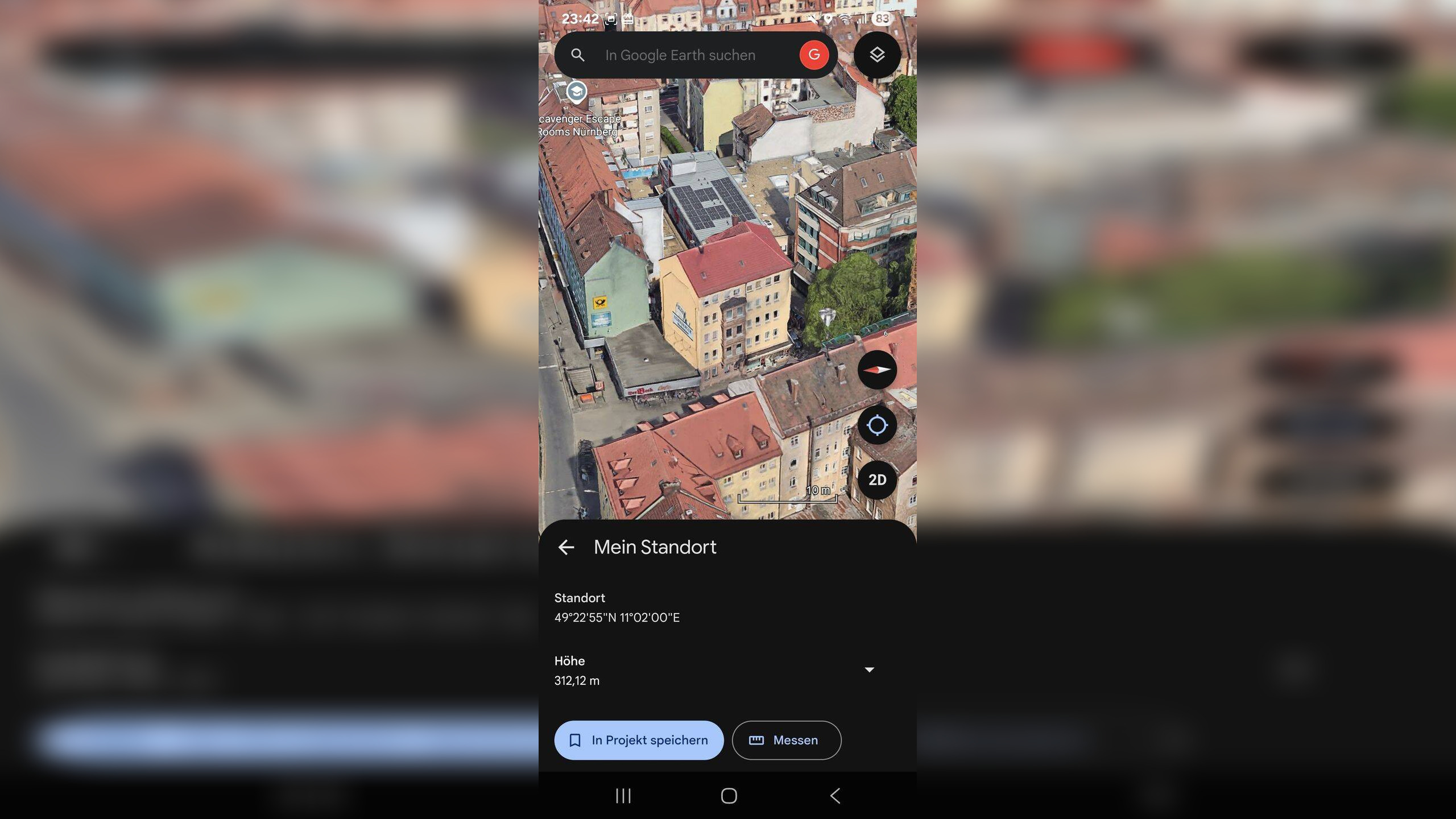The image size is (1456, 819).
Task: Save the location with In Projekt speichern
Action: [x=639, y=740]
